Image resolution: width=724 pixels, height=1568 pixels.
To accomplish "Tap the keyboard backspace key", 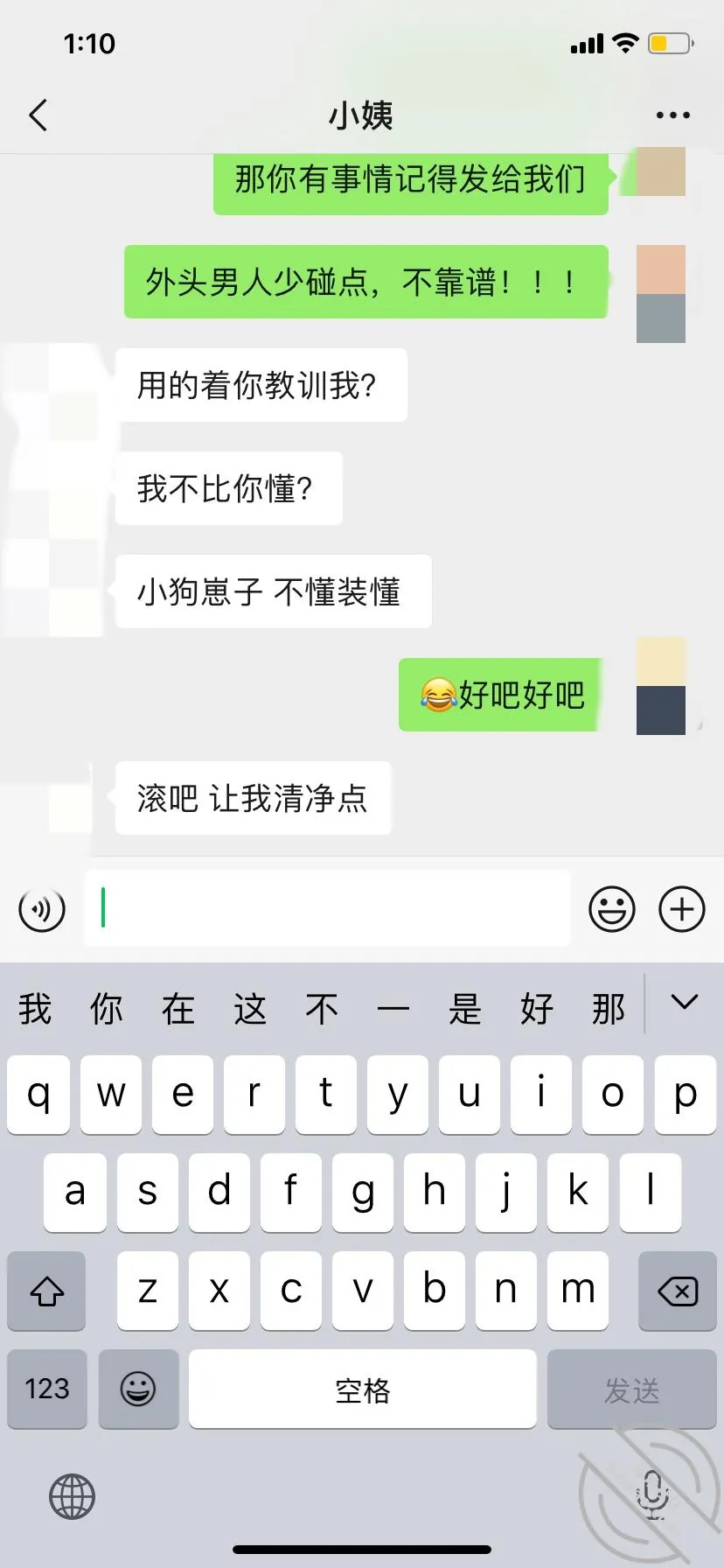I will point(678,1291).
